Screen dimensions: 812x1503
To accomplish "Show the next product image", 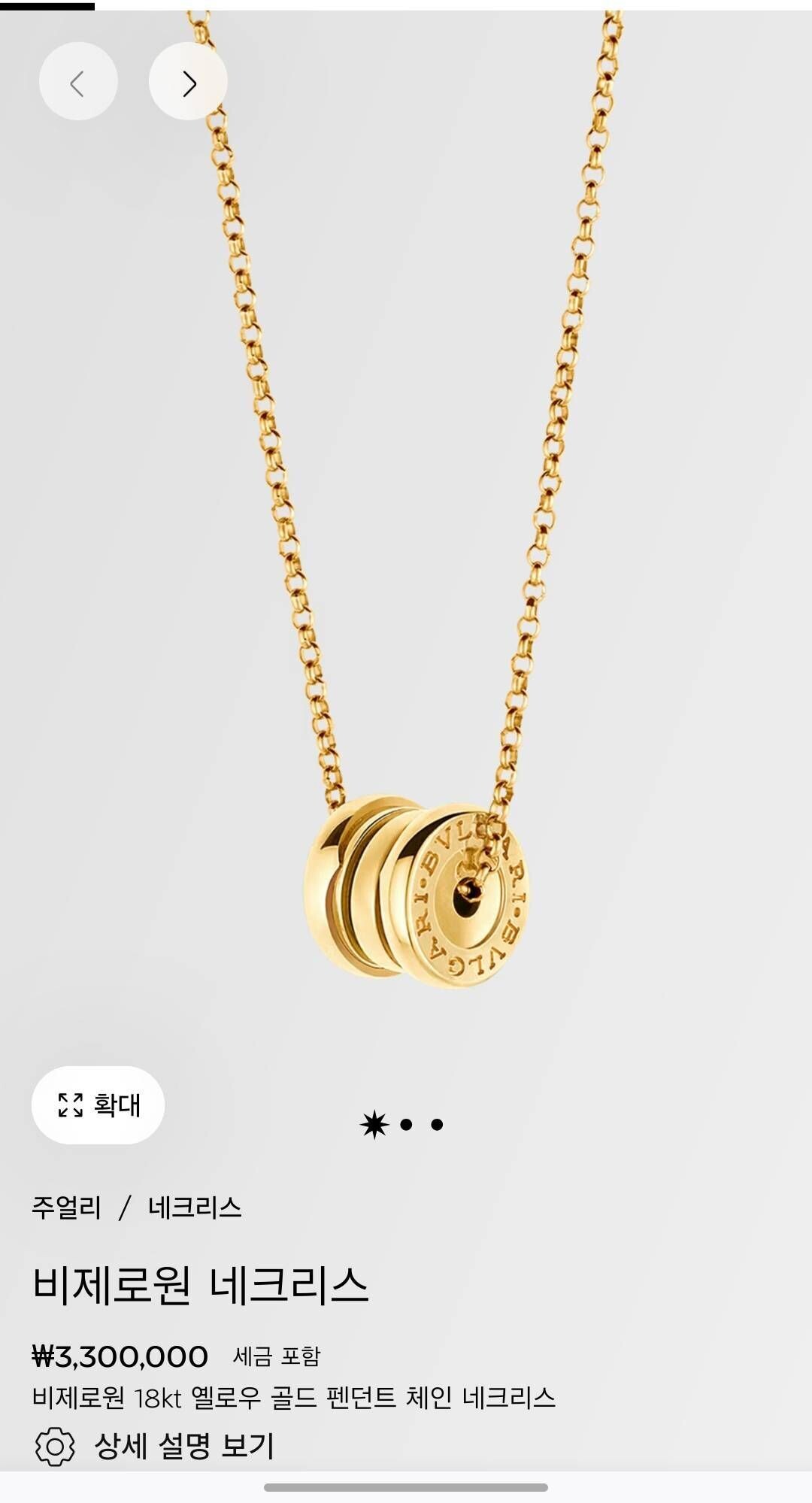I will [x=188, y=82].
